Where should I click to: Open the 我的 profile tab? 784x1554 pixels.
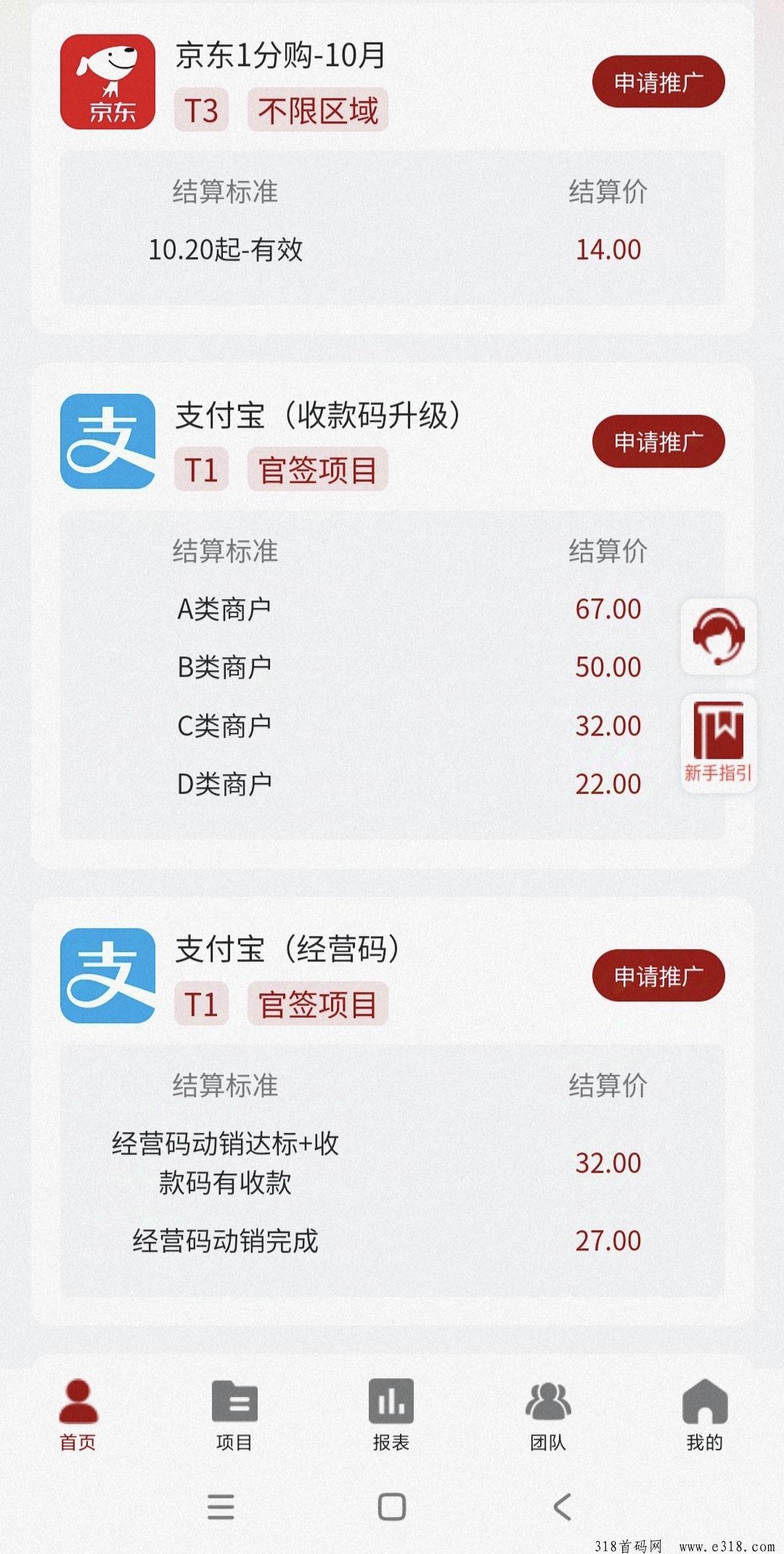click(705, 1416)
